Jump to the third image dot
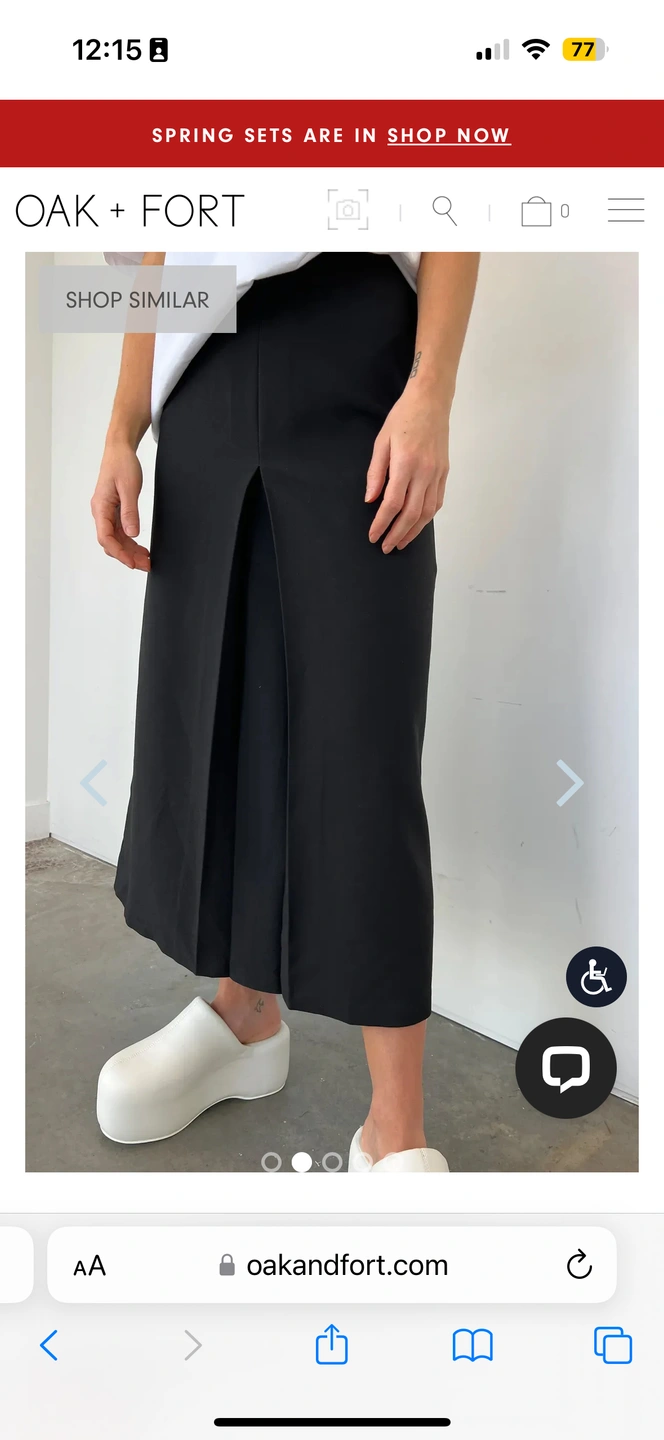This screenshot has height=1440, width=664. click(x=332, y=1162)
